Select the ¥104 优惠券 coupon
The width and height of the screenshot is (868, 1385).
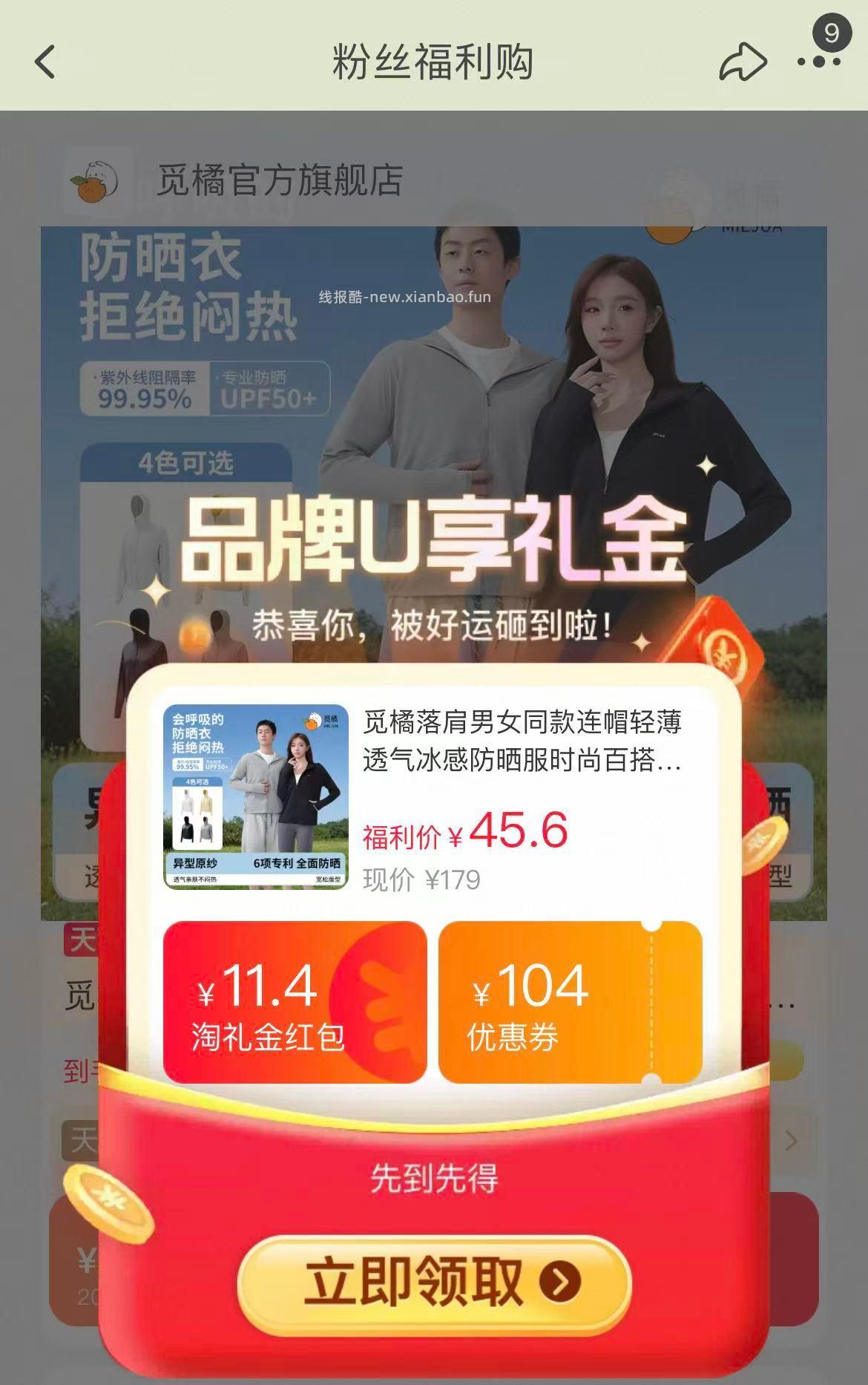pos(570,1002)
